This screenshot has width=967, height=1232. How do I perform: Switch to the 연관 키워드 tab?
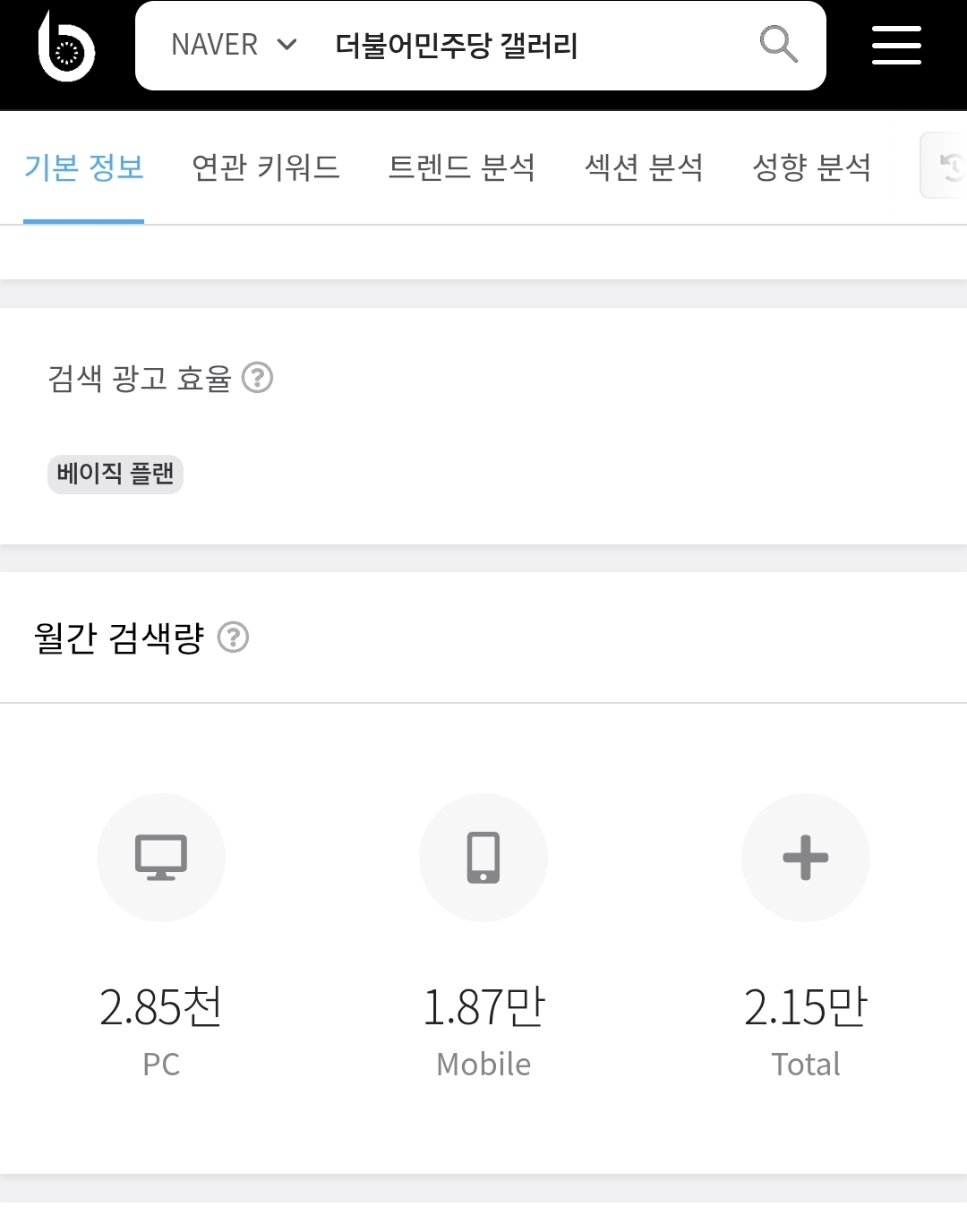[x=266, y=167]
